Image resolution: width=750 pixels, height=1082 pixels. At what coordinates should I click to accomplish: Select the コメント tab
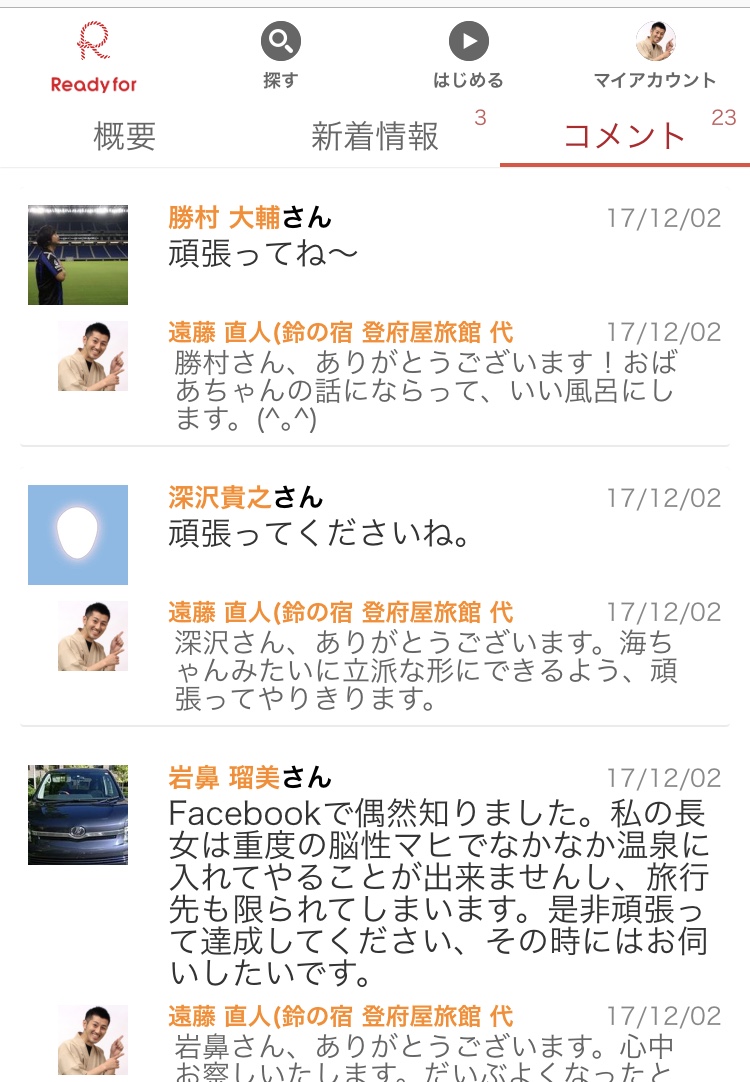click(625, 136)
